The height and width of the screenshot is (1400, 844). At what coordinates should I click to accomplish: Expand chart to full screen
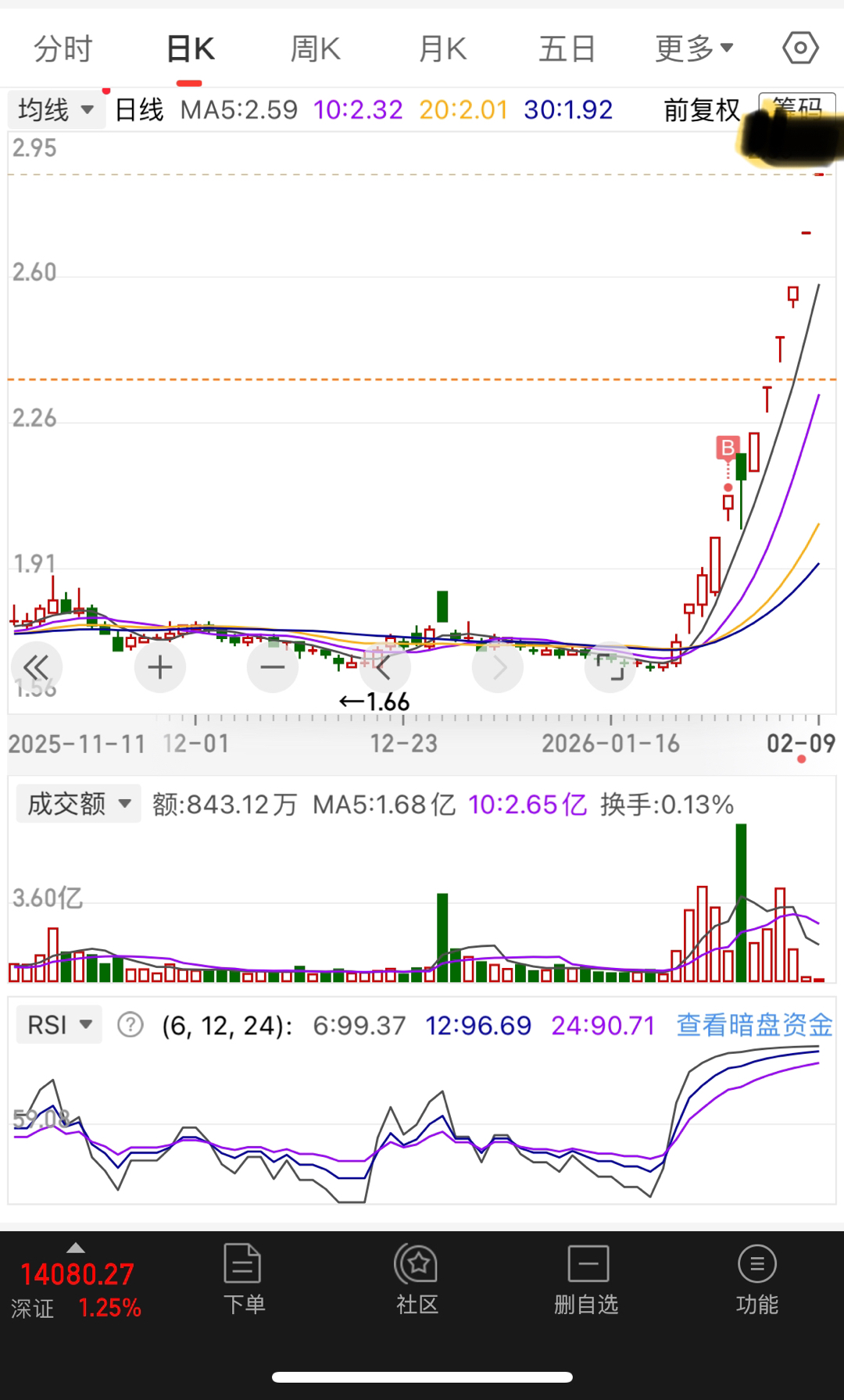click(610, 667)
